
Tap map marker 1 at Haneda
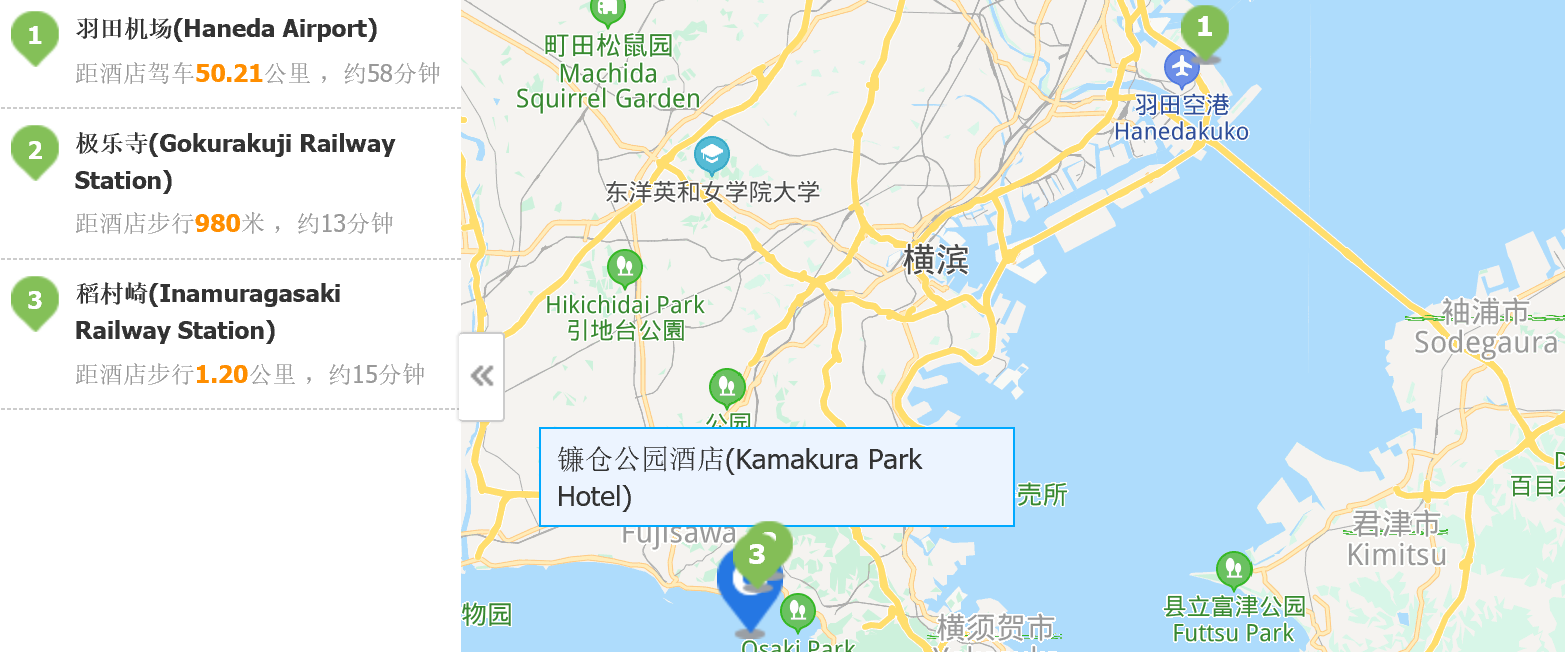pos(1204,28)
